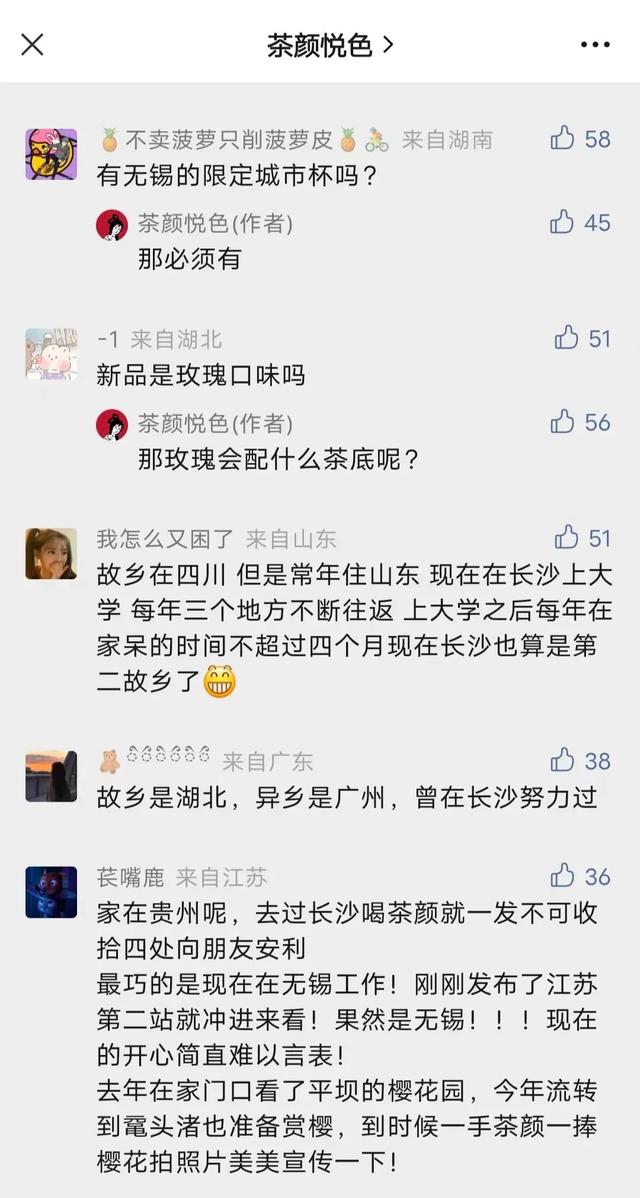Close the comments page with the X
Image resolution: width=640 pixels, height=1198 pixels.
pos(32,44)
